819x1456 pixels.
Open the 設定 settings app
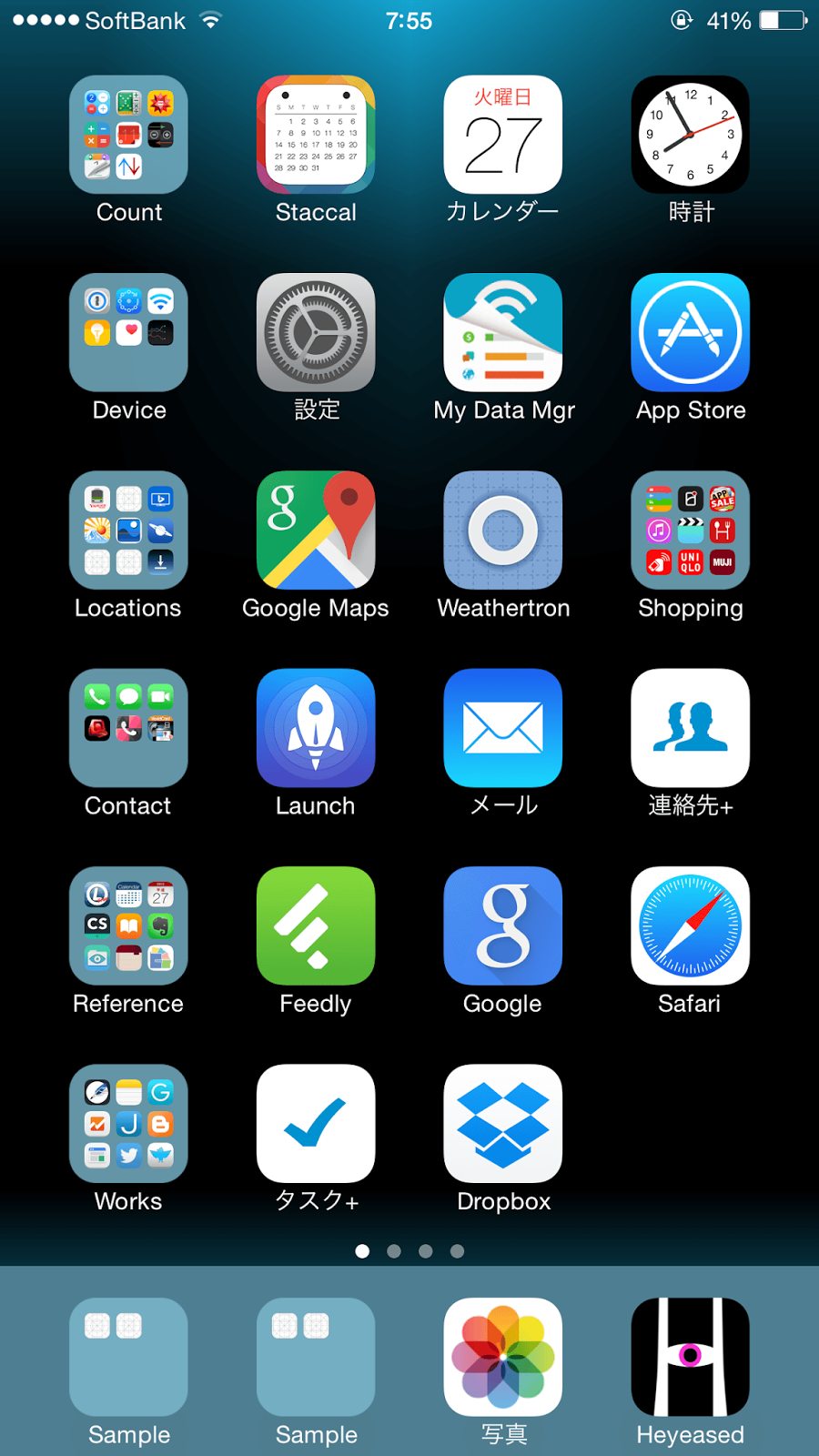tap(316, 332)
